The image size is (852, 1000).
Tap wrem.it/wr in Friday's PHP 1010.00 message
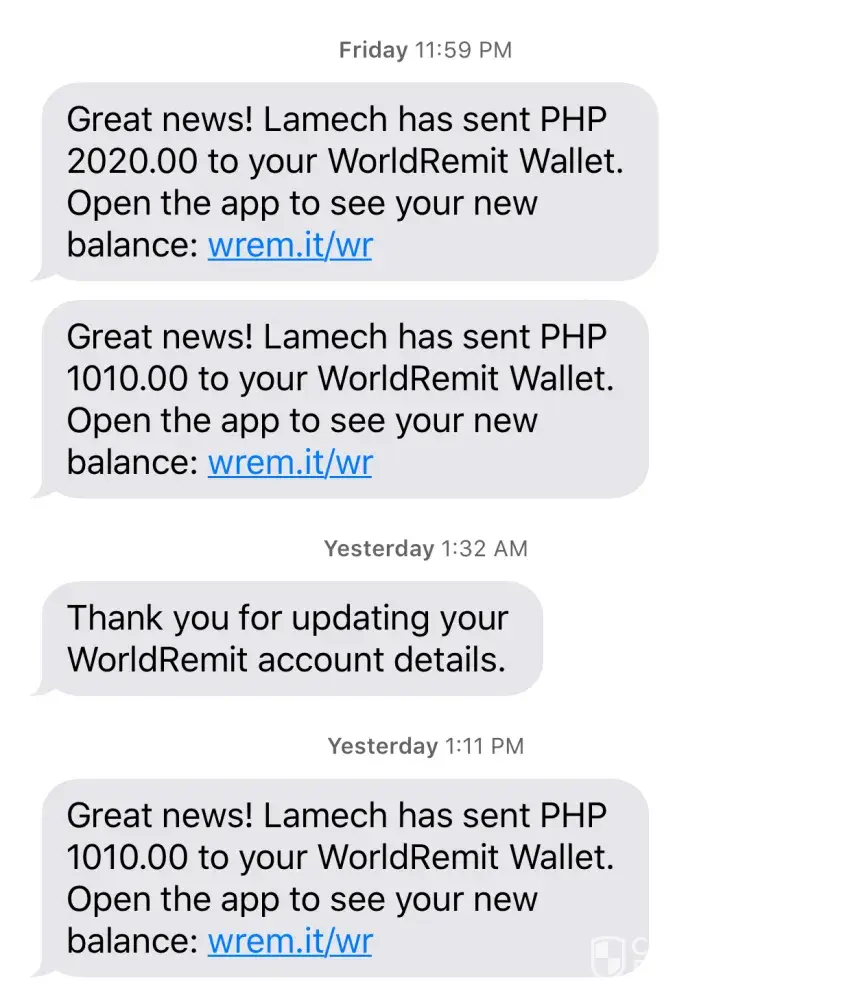pos(290,462)
